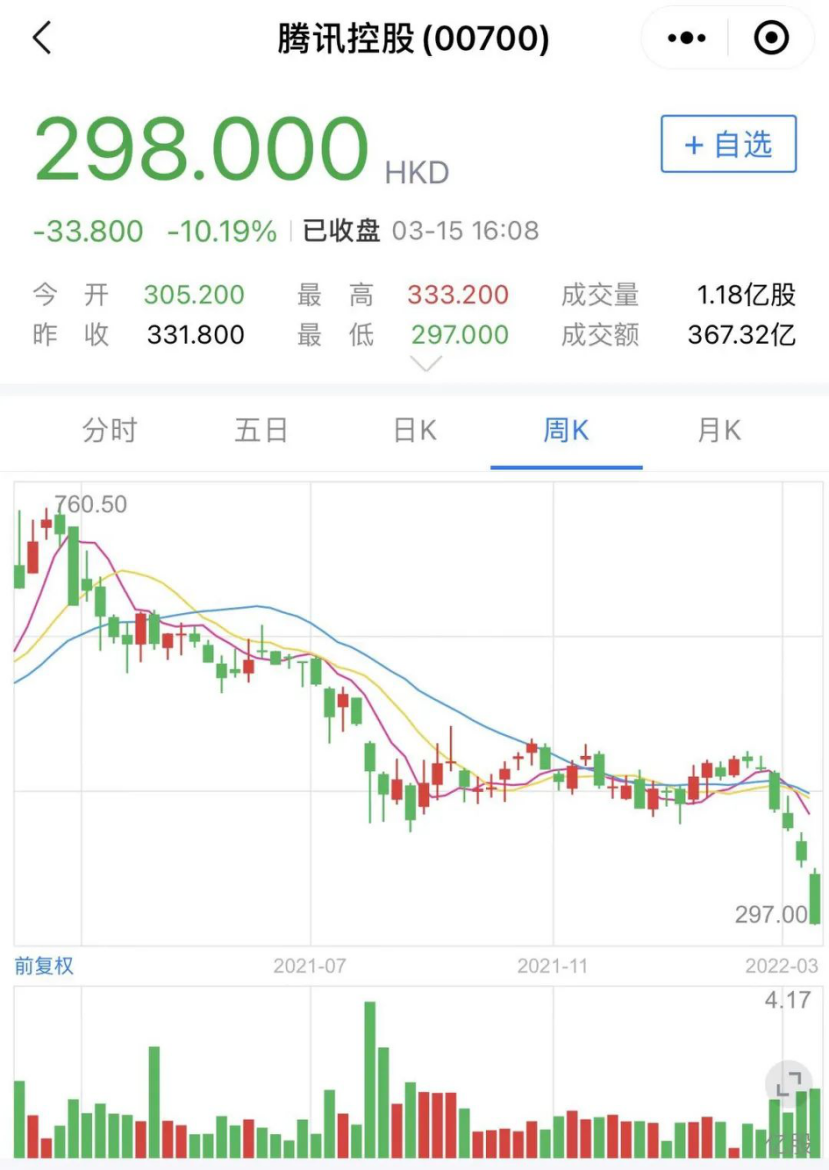829x1170 pixels.
Task: Tap the circular mini-program exit icon
Action: (771, 38)
